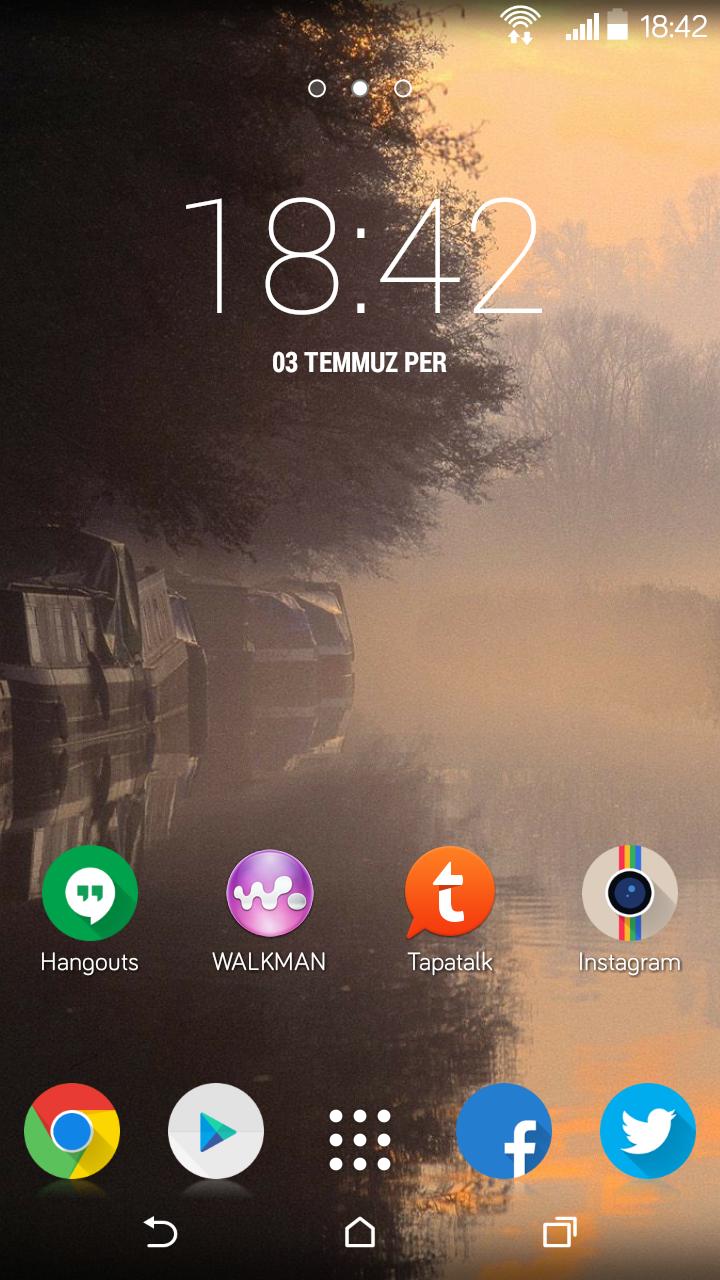This screenshot has height=1280, width=720.
Task: Open the Google Play Store
Action: click(216, 1131)
